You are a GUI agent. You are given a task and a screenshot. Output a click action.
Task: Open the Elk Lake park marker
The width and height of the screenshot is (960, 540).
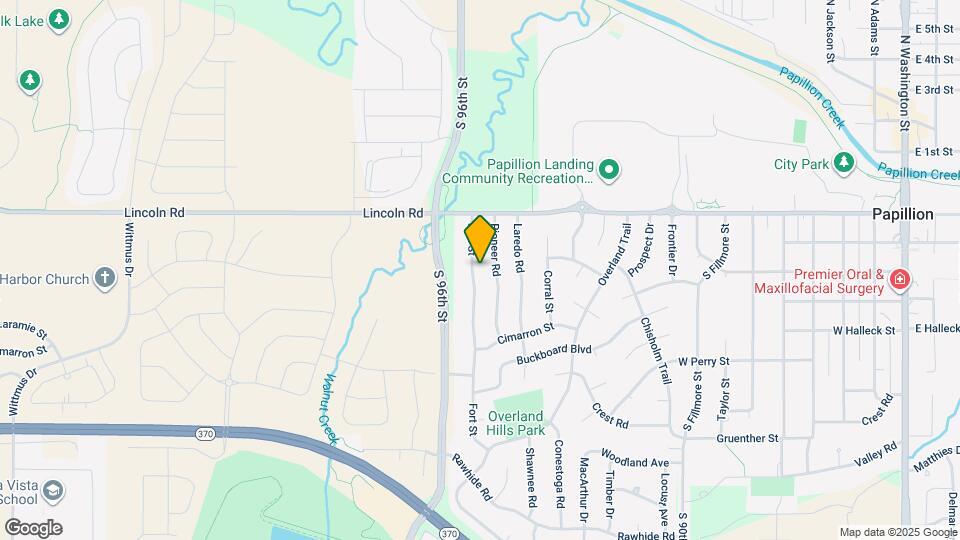(x=59, y=19)
